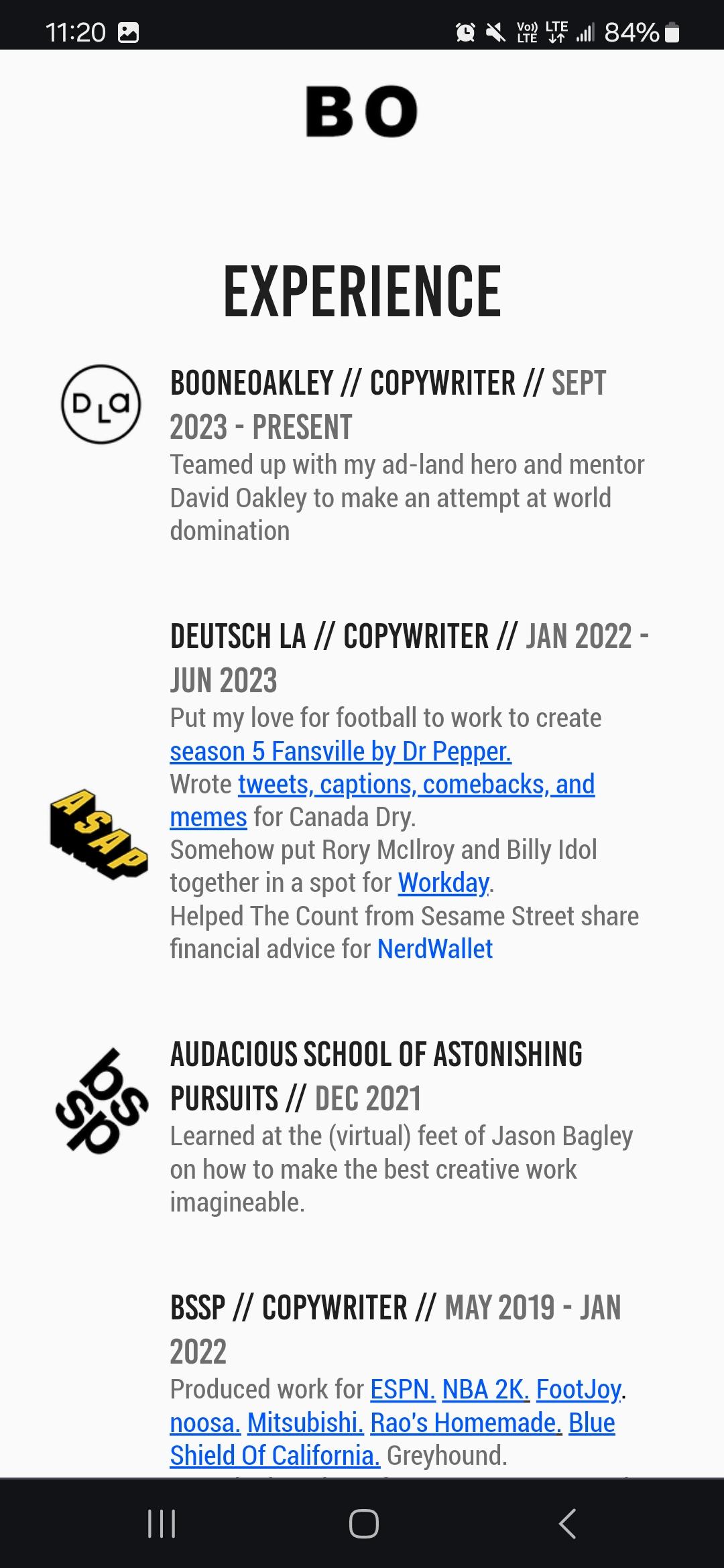Open recent apps from the navigation bar

click(161, 1523)
